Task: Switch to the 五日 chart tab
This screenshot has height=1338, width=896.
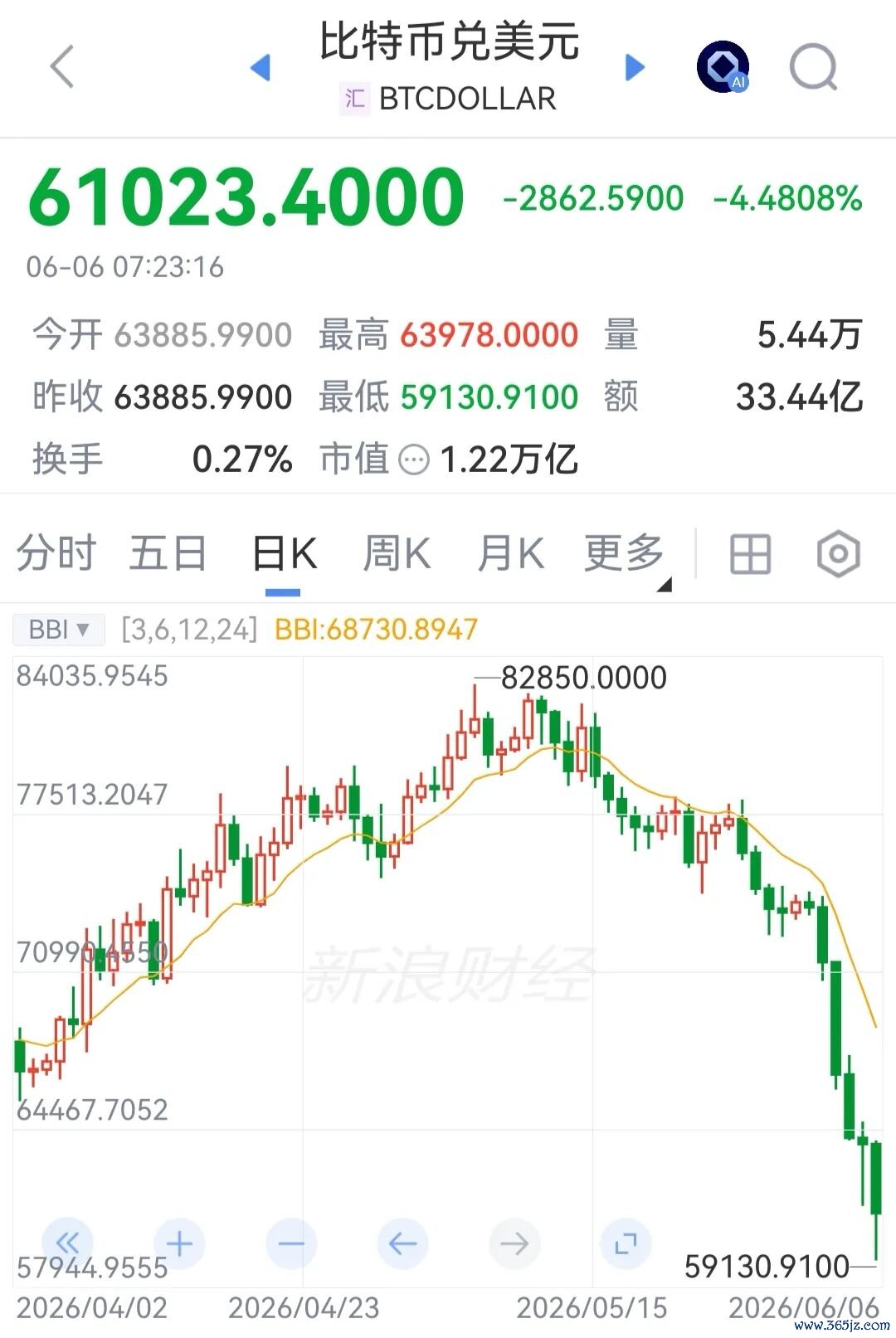Action: pos(168,553)
